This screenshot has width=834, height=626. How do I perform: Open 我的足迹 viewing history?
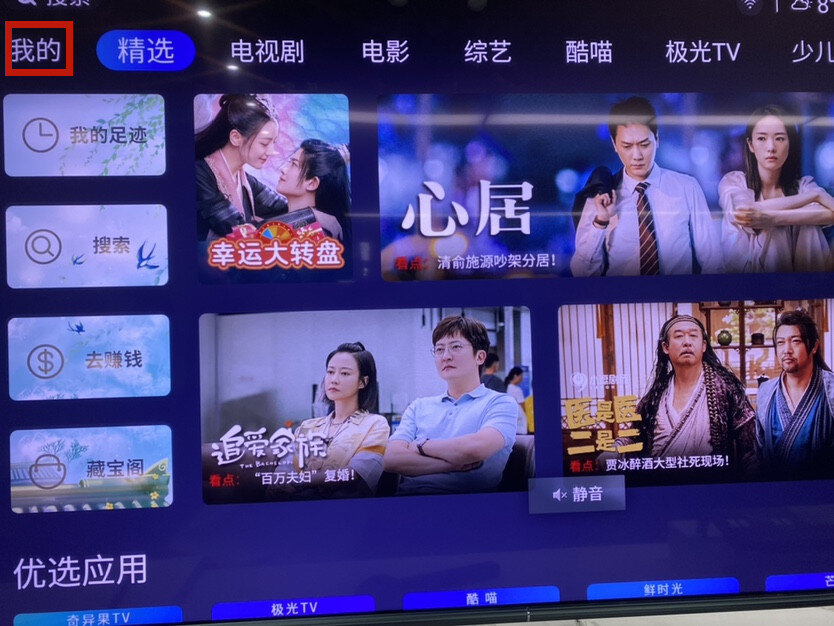point(85,135)
